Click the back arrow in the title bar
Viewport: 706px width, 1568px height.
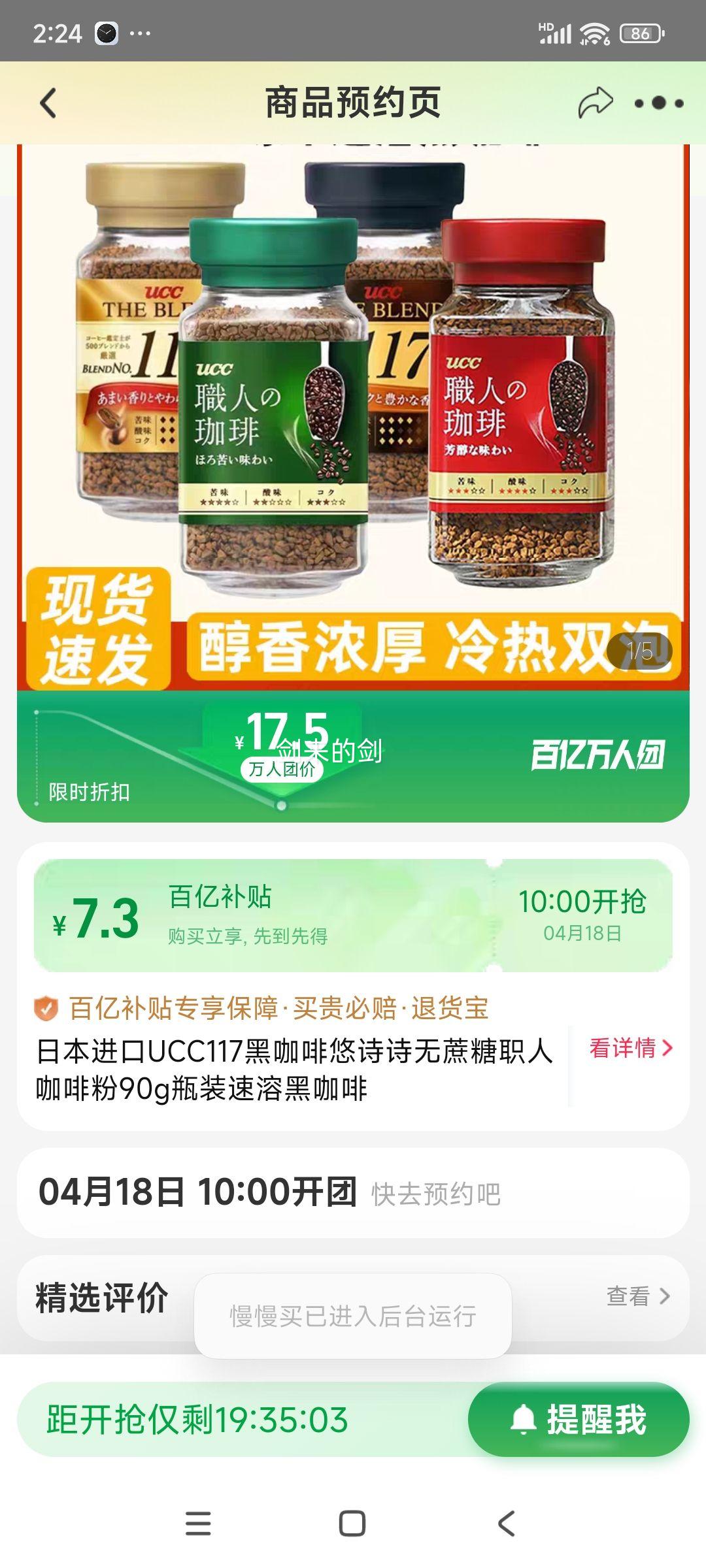[x=46, y=103]
